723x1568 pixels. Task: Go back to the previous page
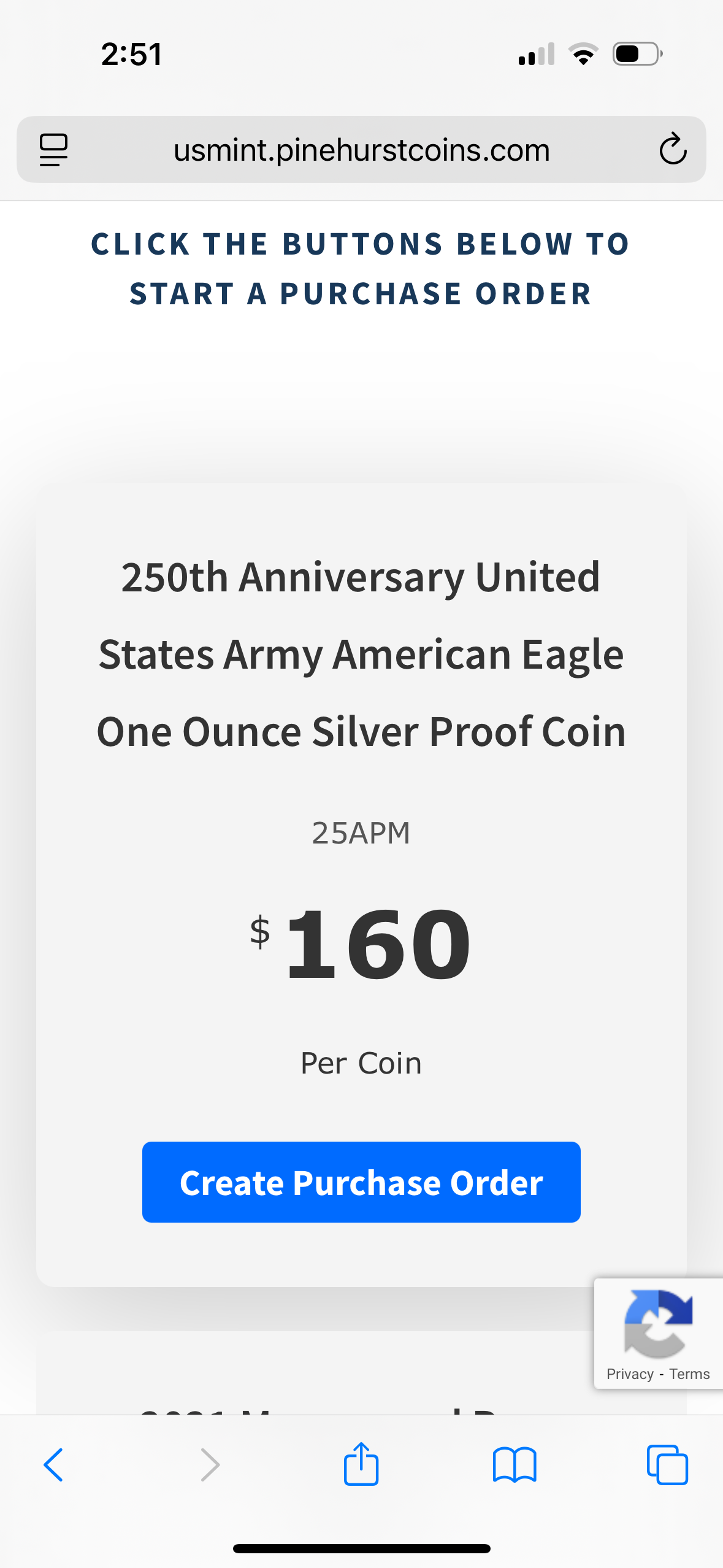pyautogui.click(x=53, y=1465)
